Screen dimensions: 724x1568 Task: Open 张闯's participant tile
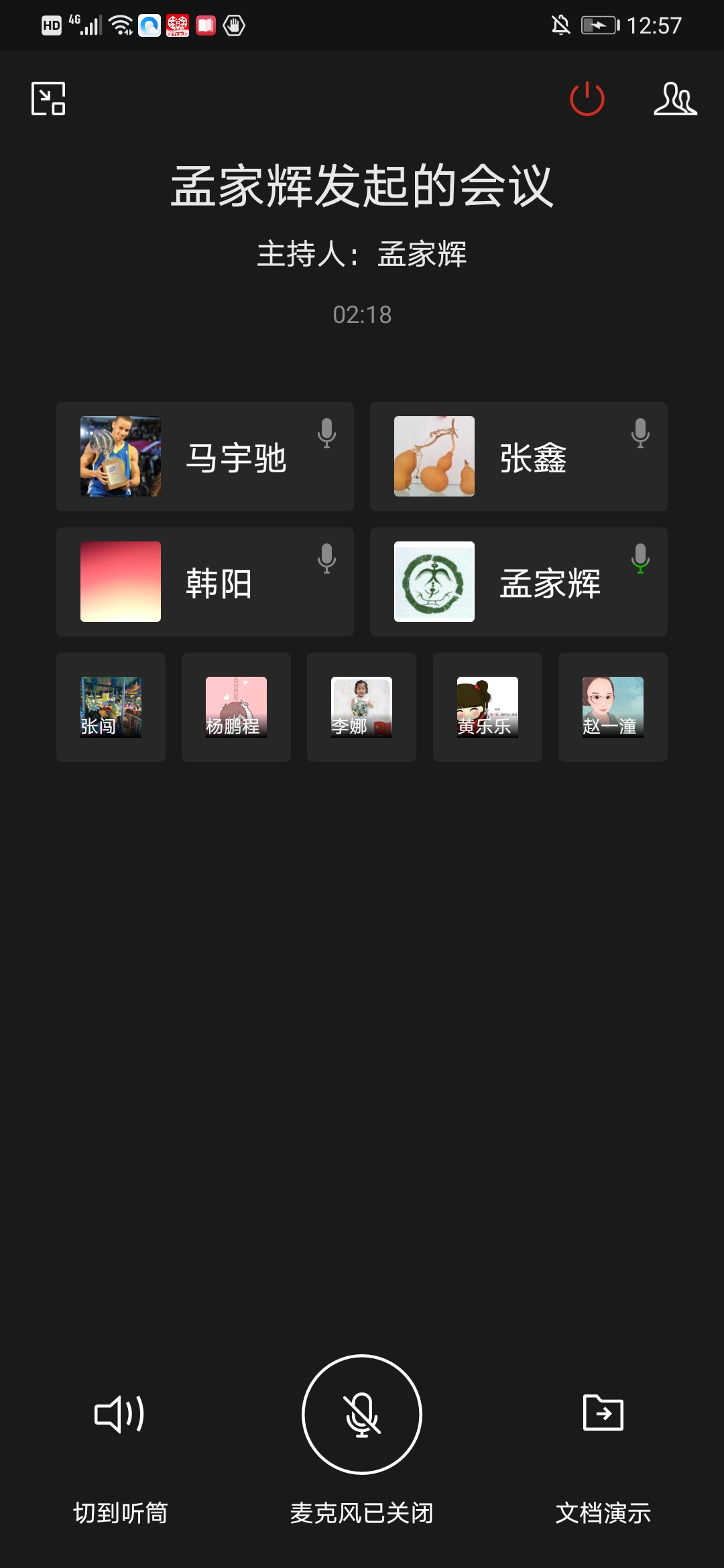111,707
